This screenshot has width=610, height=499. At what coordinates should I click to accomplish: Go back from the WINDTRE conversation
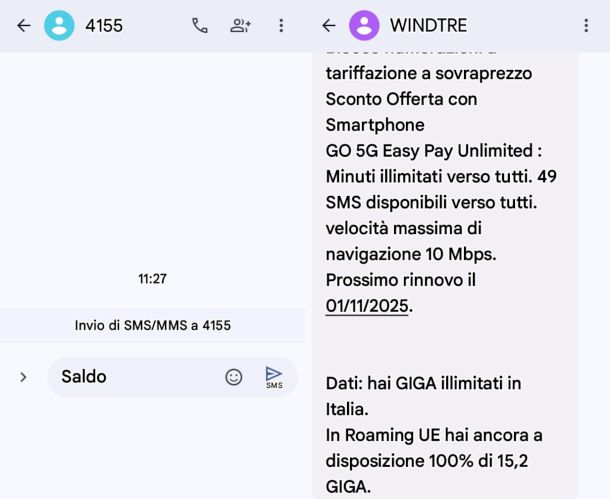pos(328,26)
